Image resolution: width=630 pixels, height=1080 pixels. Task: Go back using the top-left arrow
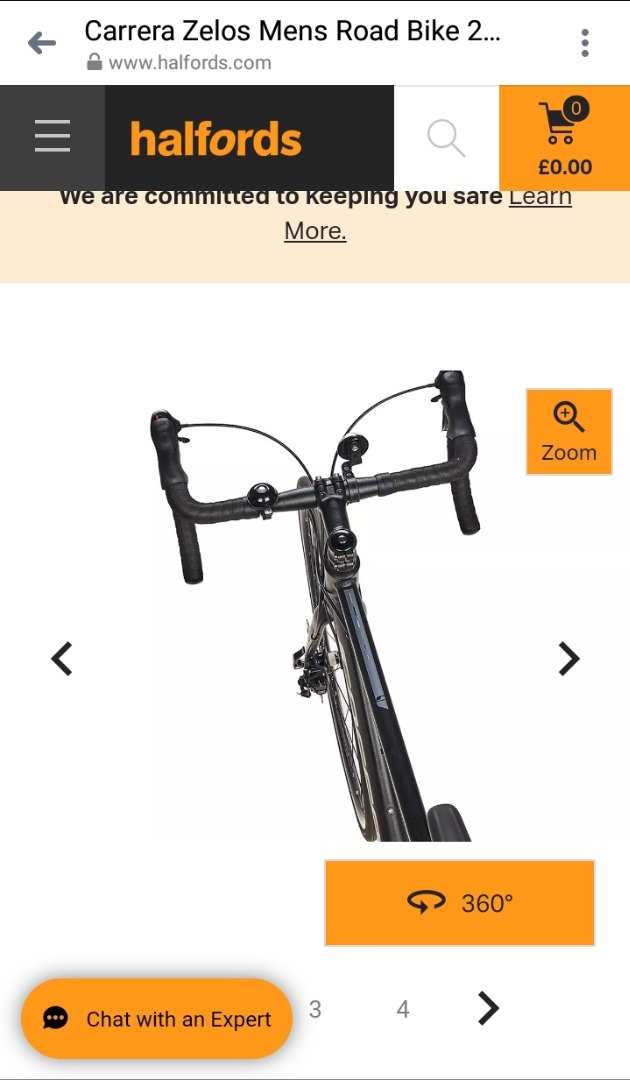click(x=41, y=44)
